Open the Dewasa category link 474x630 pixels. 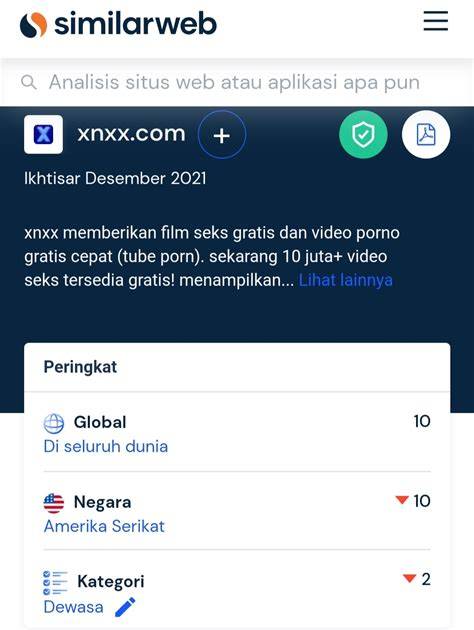[x=74, y=607]
